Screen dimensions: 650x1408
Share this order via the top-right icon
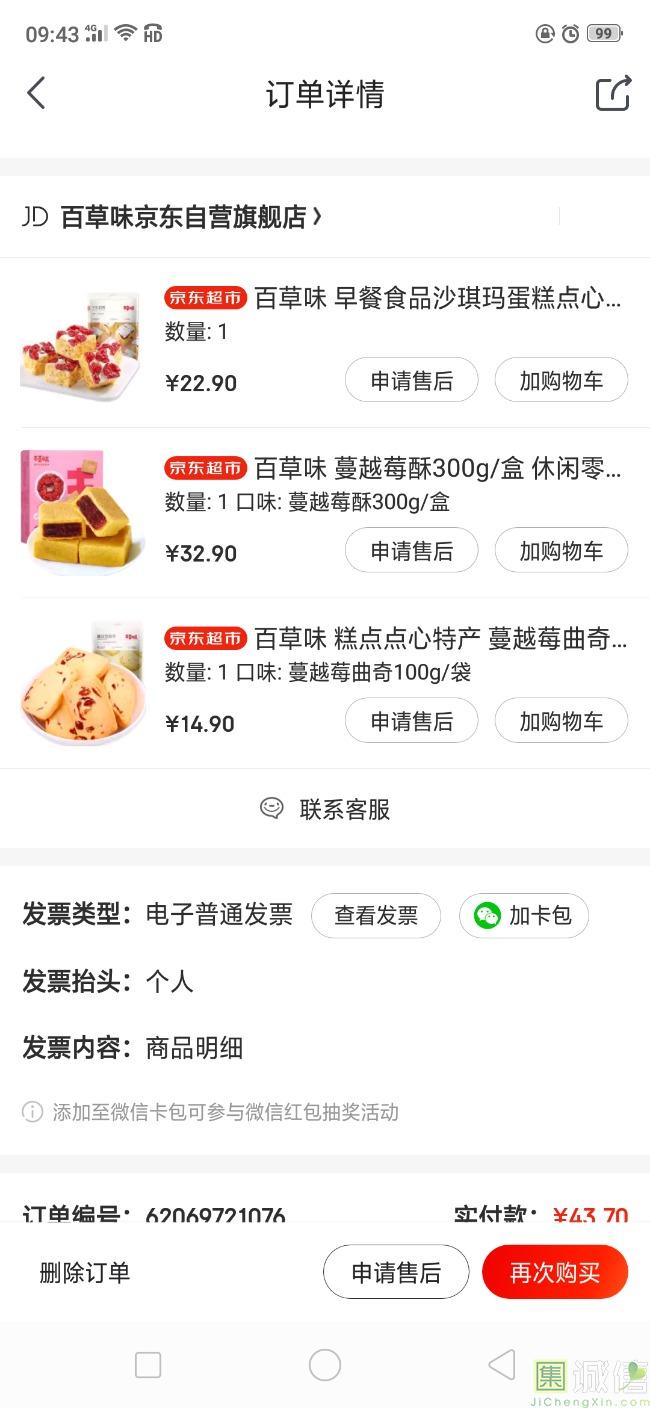coord(613,94)
